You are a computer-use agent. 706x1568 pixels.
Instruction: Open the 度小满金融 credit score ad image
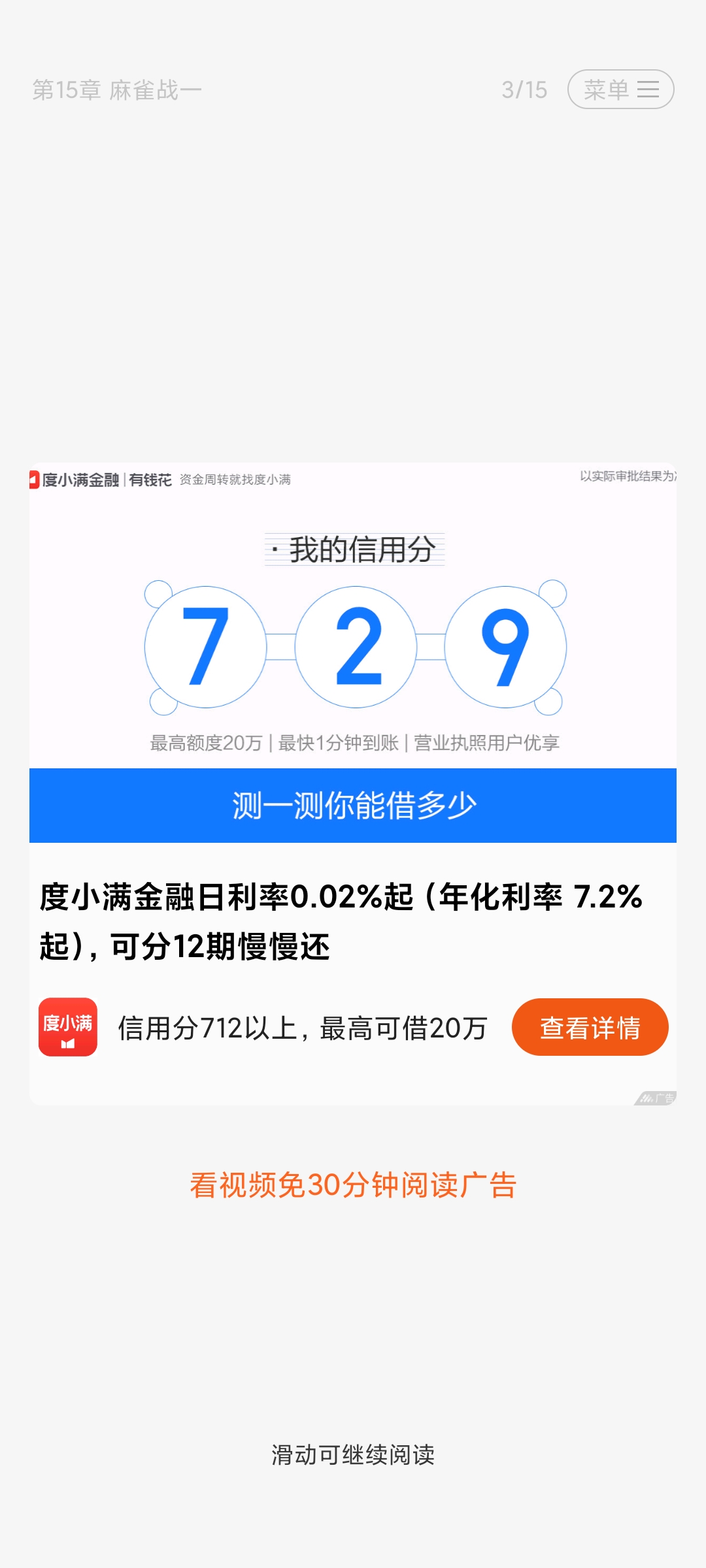pyautogui.click(x=353, y=627)
